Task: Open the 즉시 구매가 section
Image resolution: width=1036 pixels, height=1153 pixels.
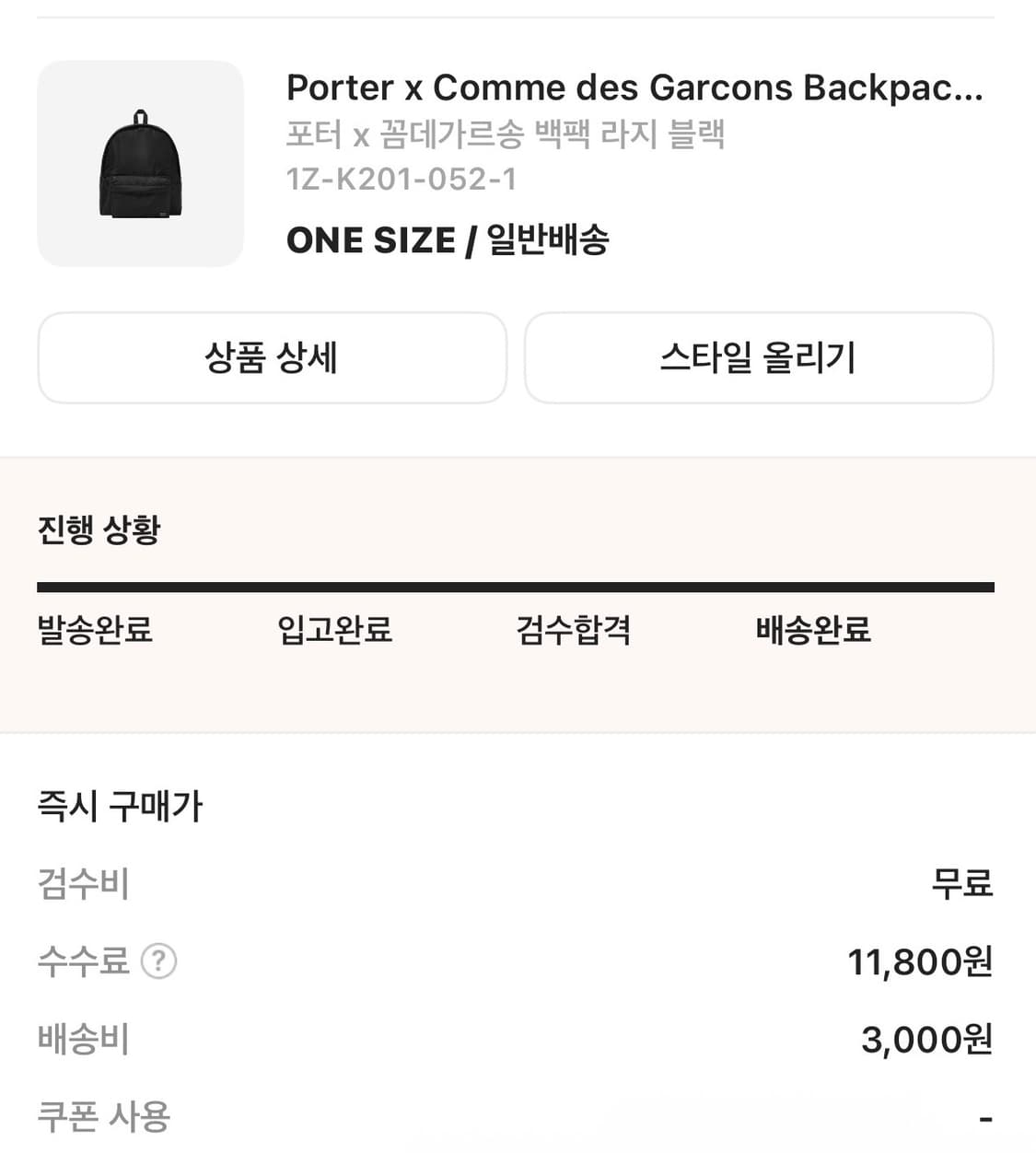Action: 120,804
